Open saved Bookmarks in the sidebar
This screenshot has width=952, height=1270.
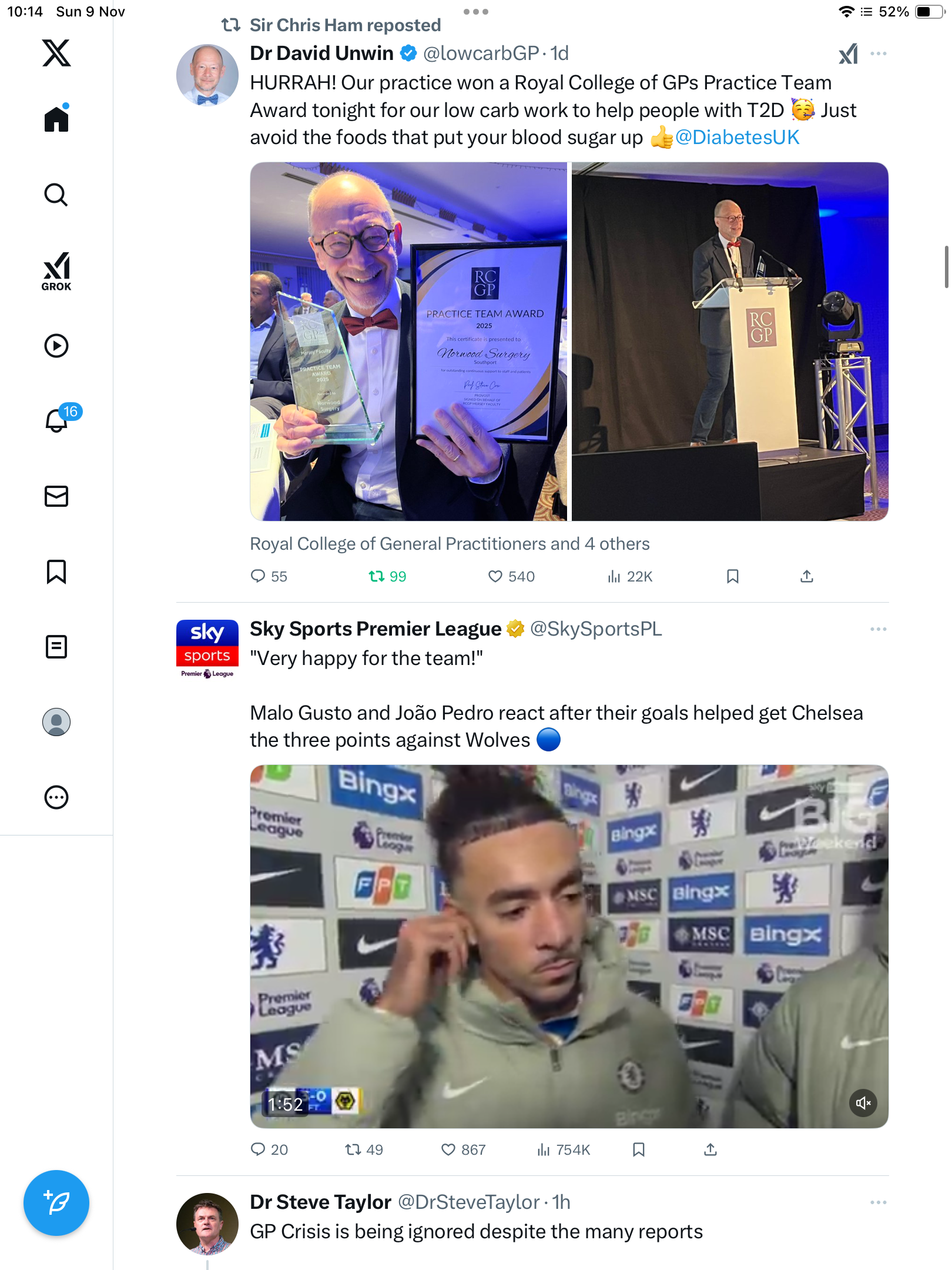click(56, 571)
